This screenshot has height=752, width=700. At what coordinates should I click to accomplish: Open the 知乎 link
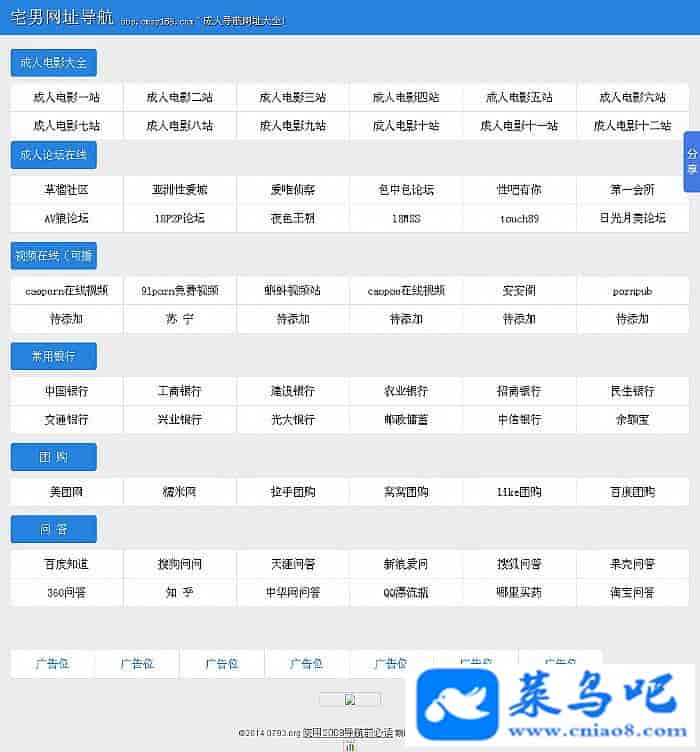[180, 592]
